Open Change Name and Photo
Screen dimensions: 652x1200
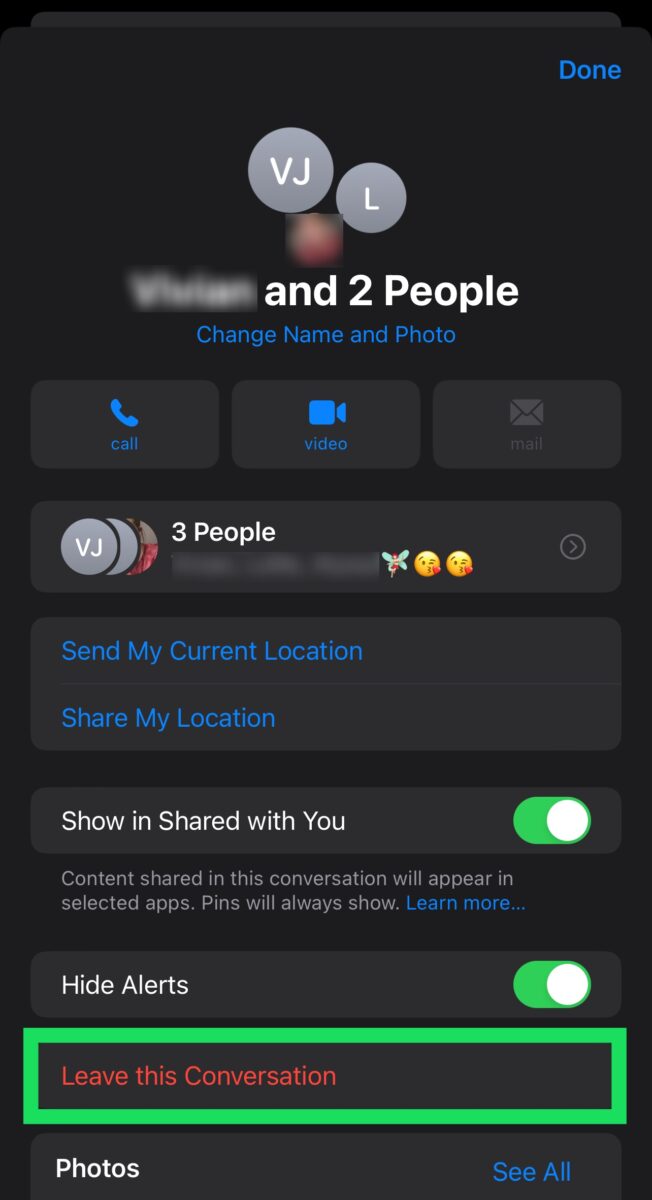[x=326, y=334]
